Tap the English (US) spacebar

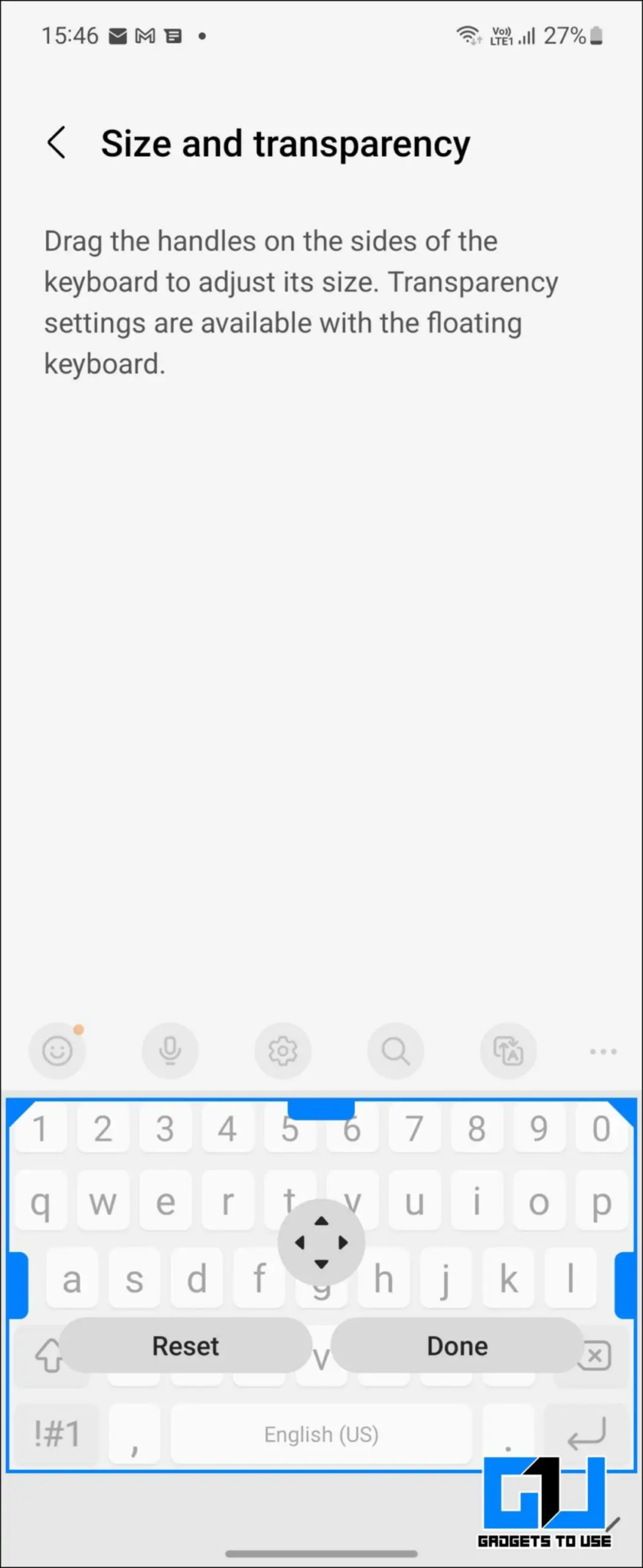(x=321, y=1434)
